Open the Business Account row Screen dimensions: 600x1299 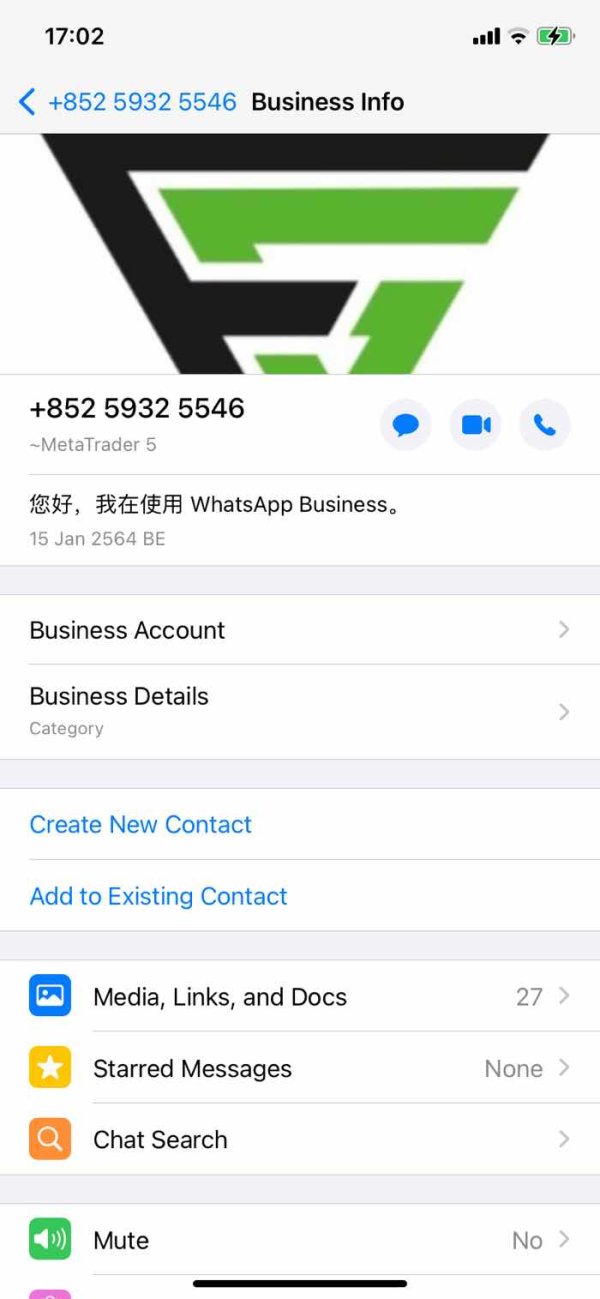tap(300, 630)
